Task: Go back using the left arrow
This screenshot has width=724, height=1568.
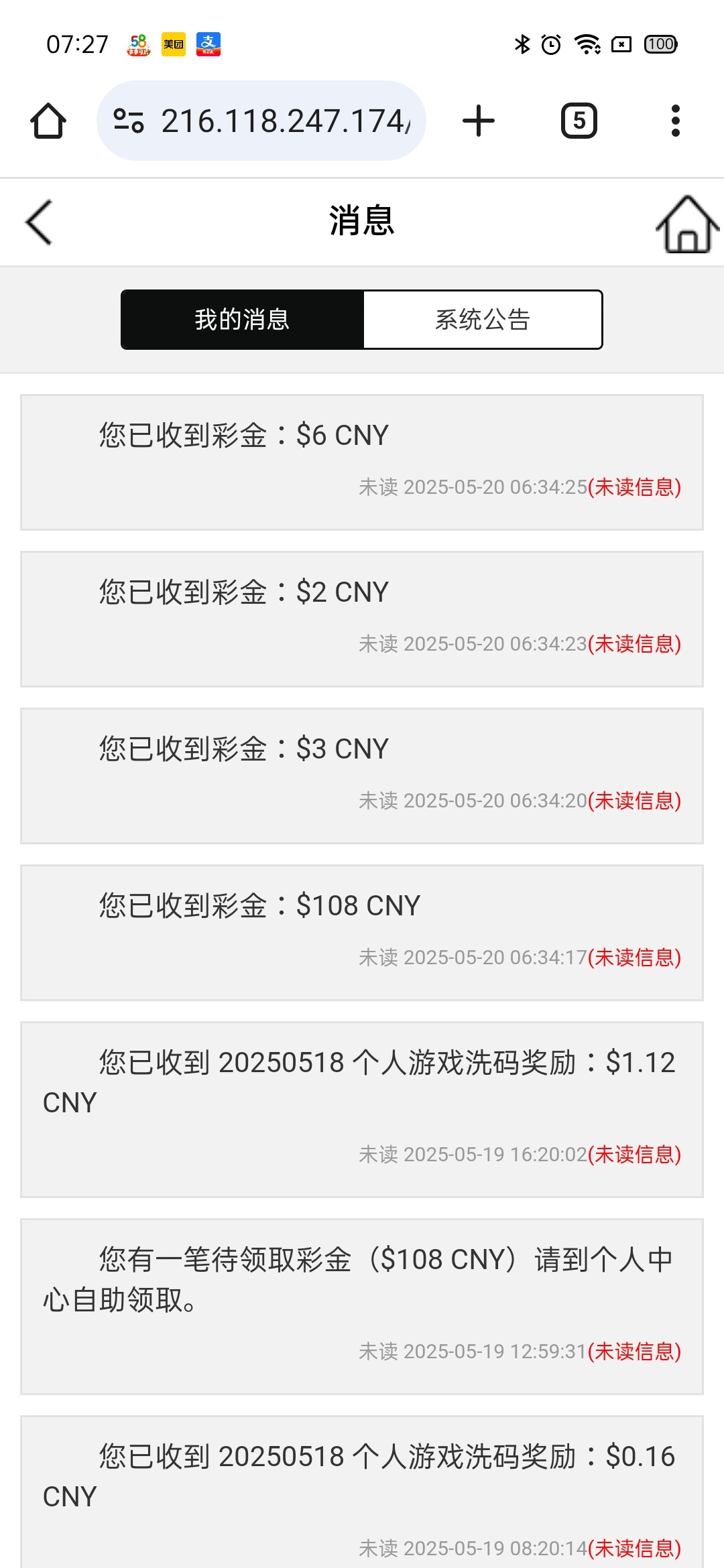Action: (x=39, y=222)
